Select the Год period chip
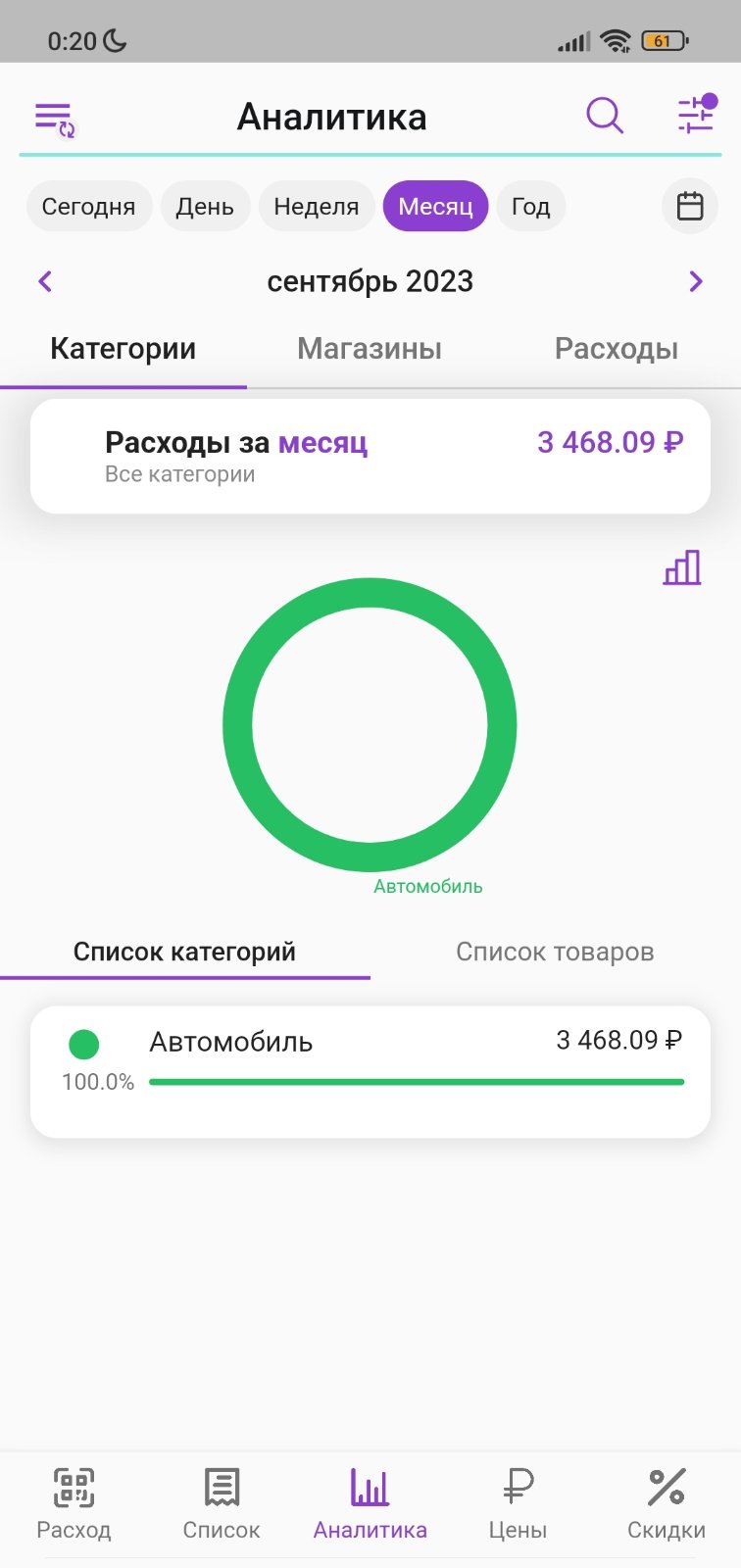The width and height of the screenshot is (741, 1568). coord(531,207)
